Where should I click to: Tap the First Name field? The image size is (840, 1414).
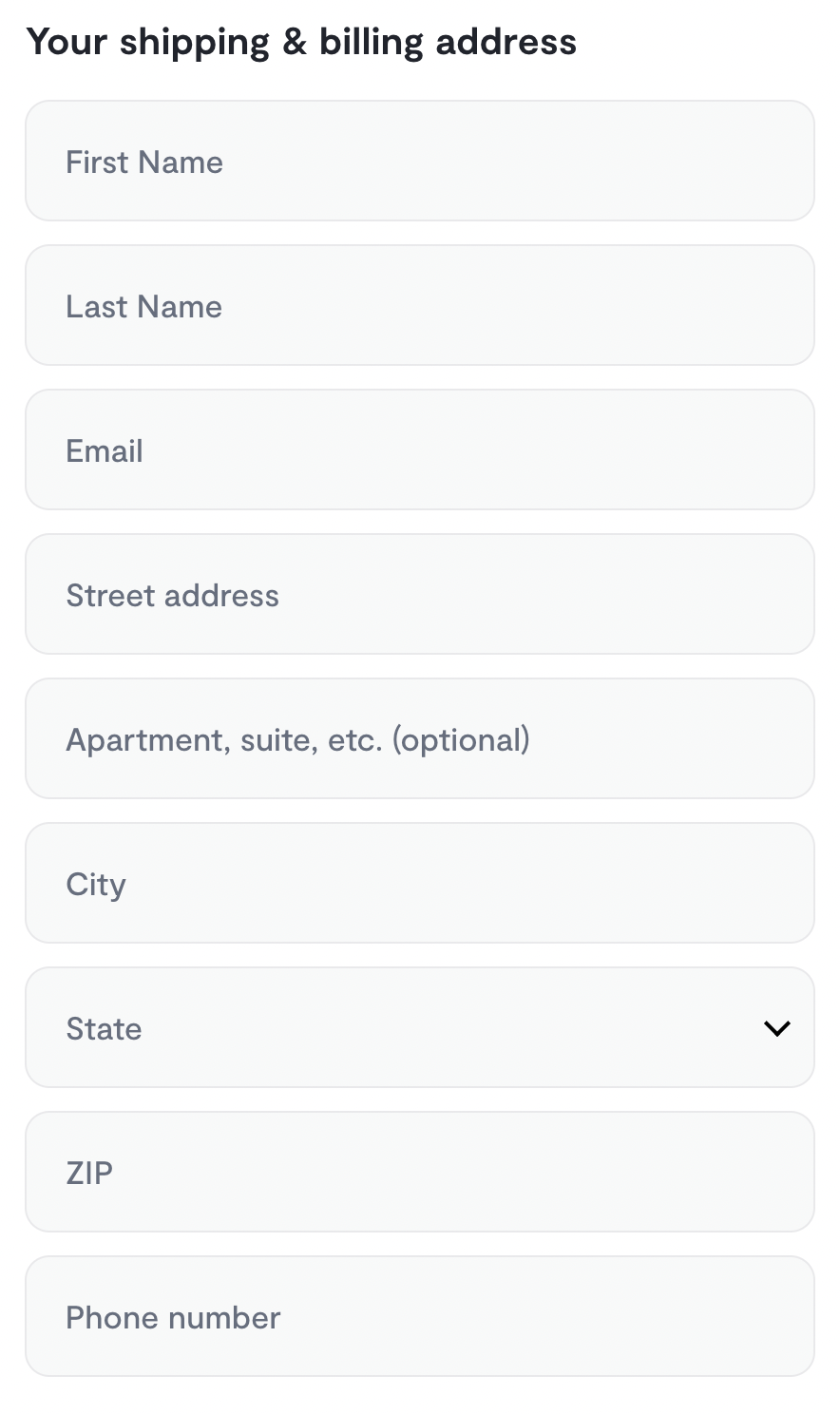[x=419, y=162]
